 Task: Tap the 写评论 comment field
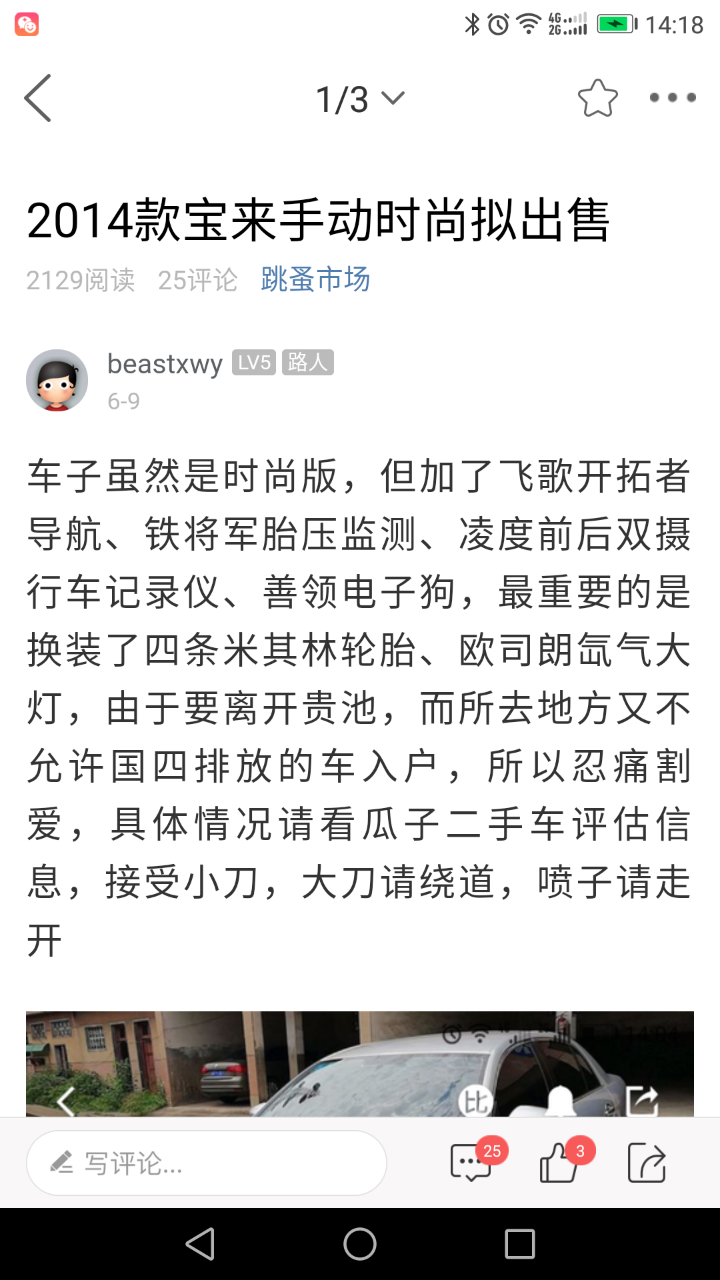pyautogui.click(x=206, y=1163)
